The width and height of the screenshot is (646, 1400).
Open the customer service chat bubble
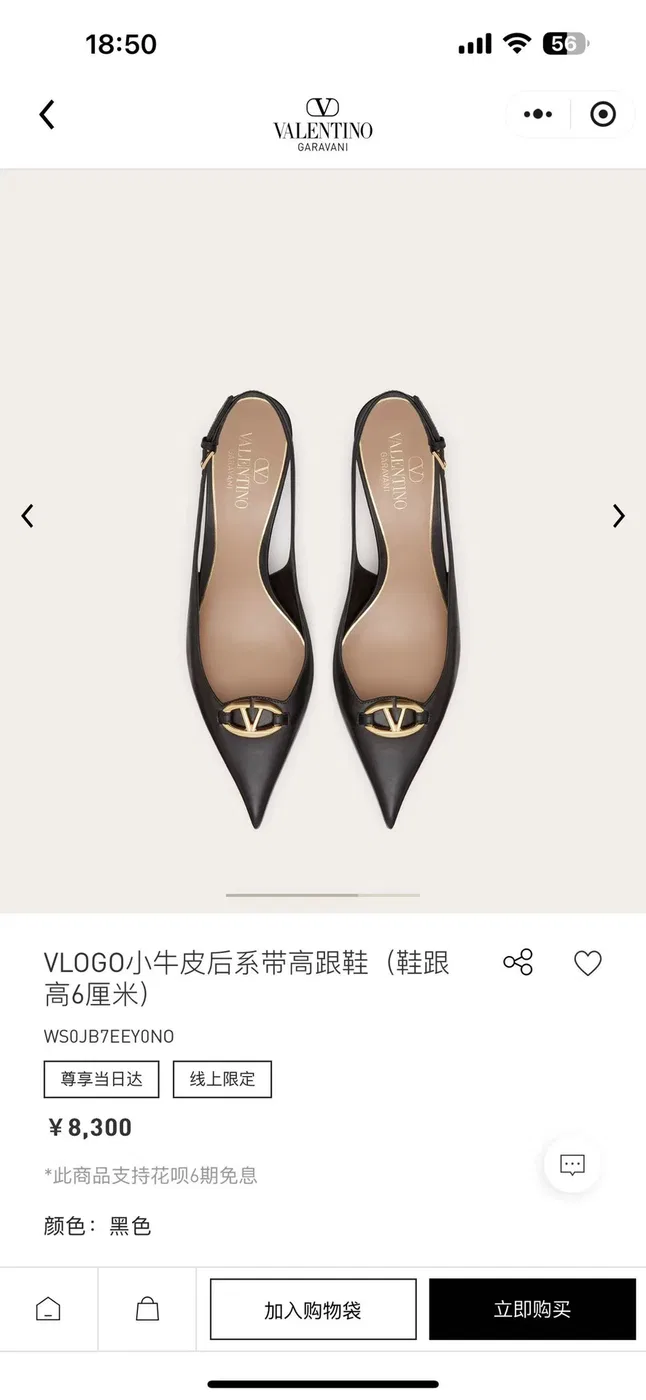572,1164
